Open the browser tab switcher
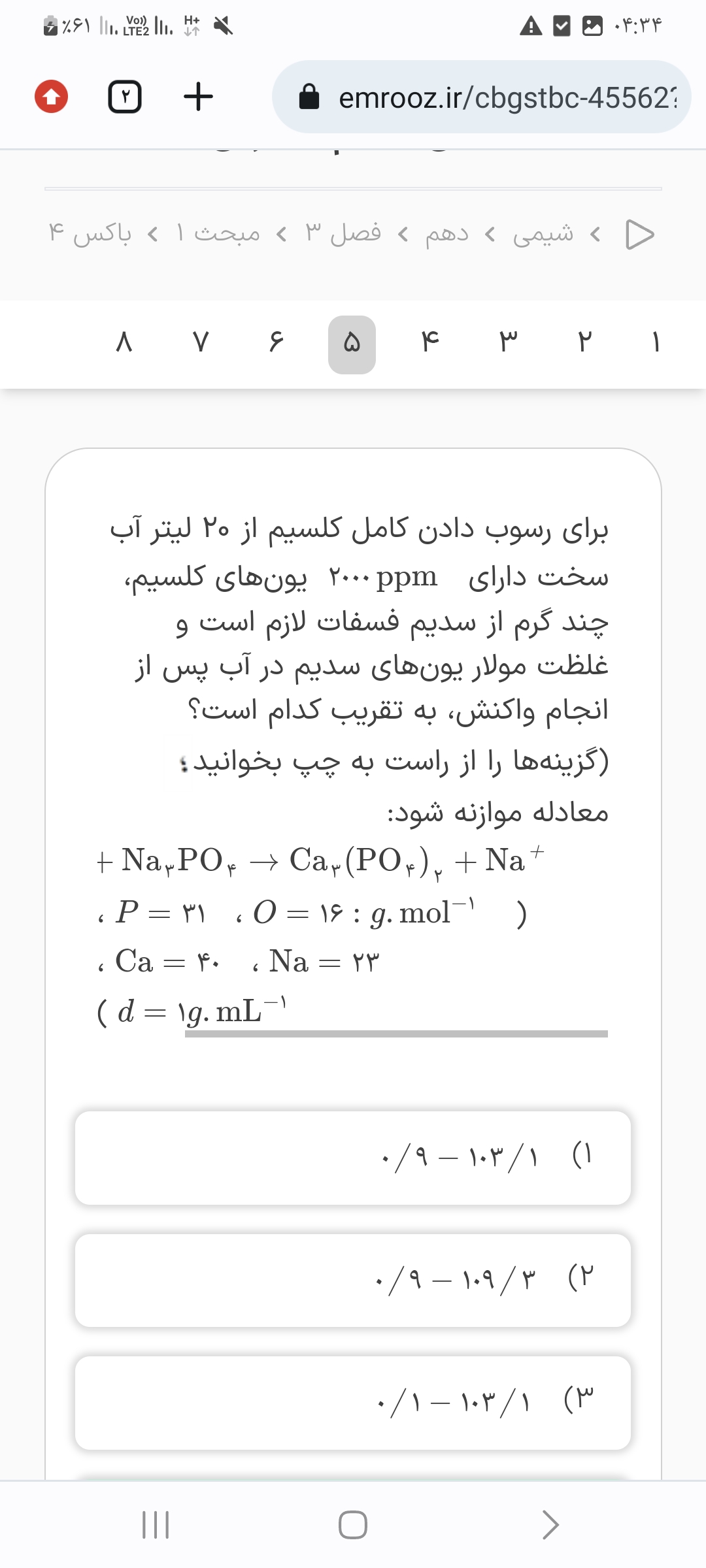 coord(124,97)
